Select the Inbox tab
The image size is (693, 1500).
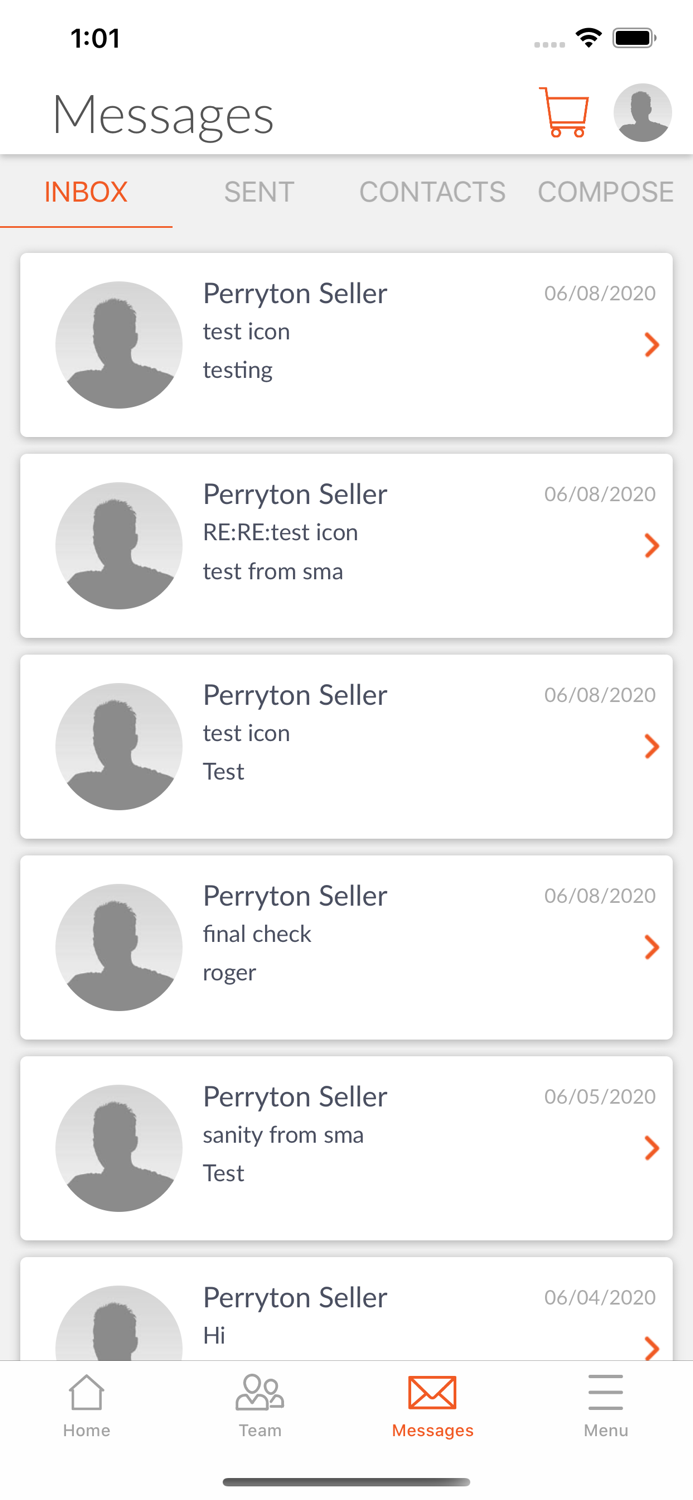click(86, 192)
